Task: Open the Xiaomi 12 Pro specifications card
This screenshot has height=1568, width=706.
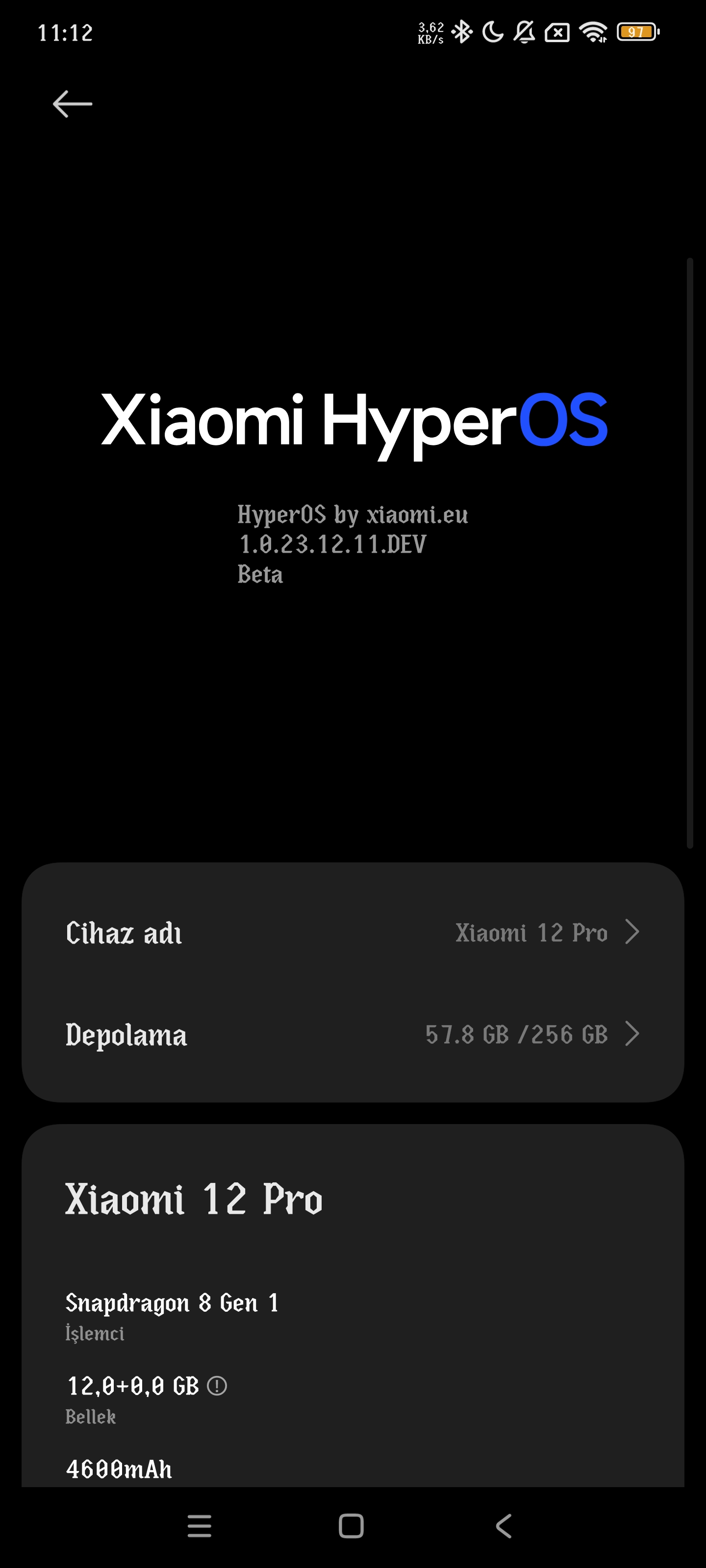Action: click(353, 1306)
